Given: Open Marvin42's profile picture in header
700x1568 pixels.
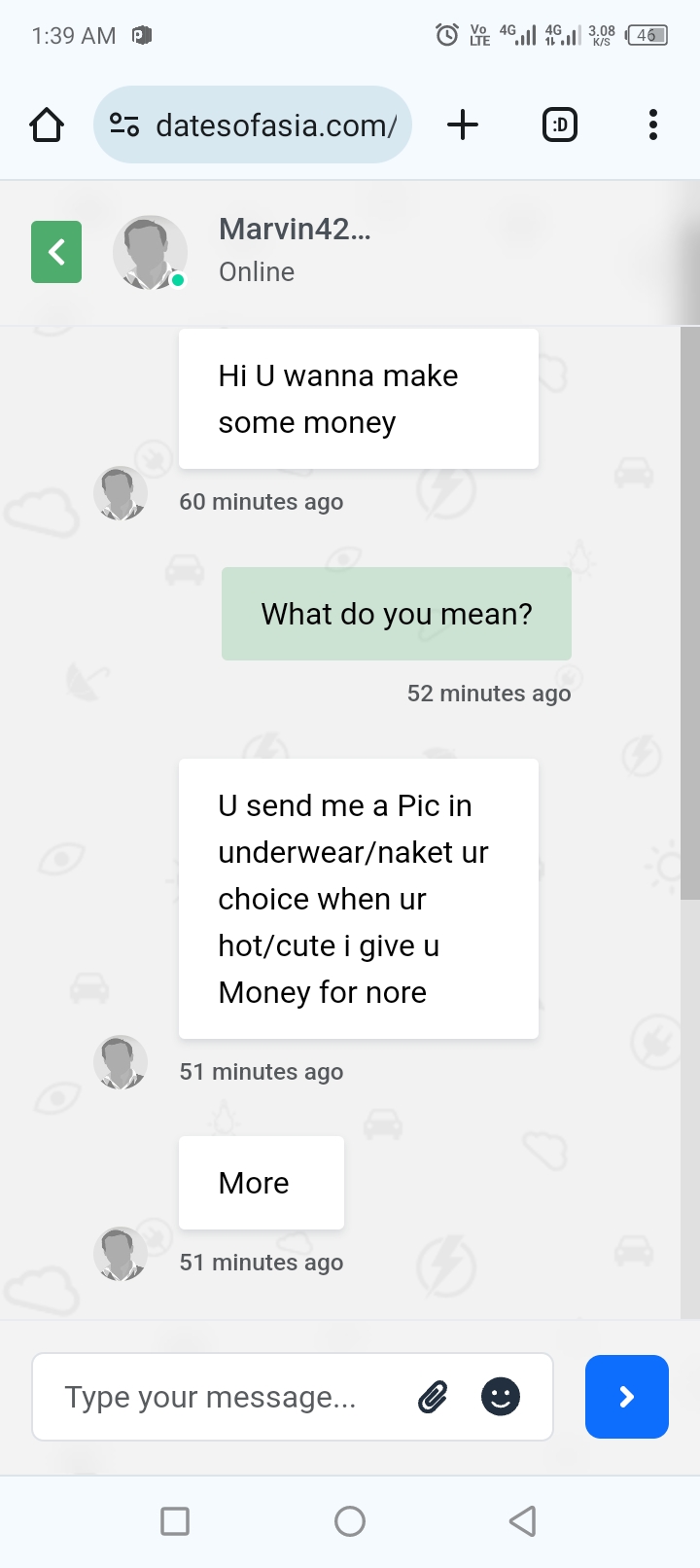Looking at the screenshot, I should pyautogui.click(x=150, y=252).
